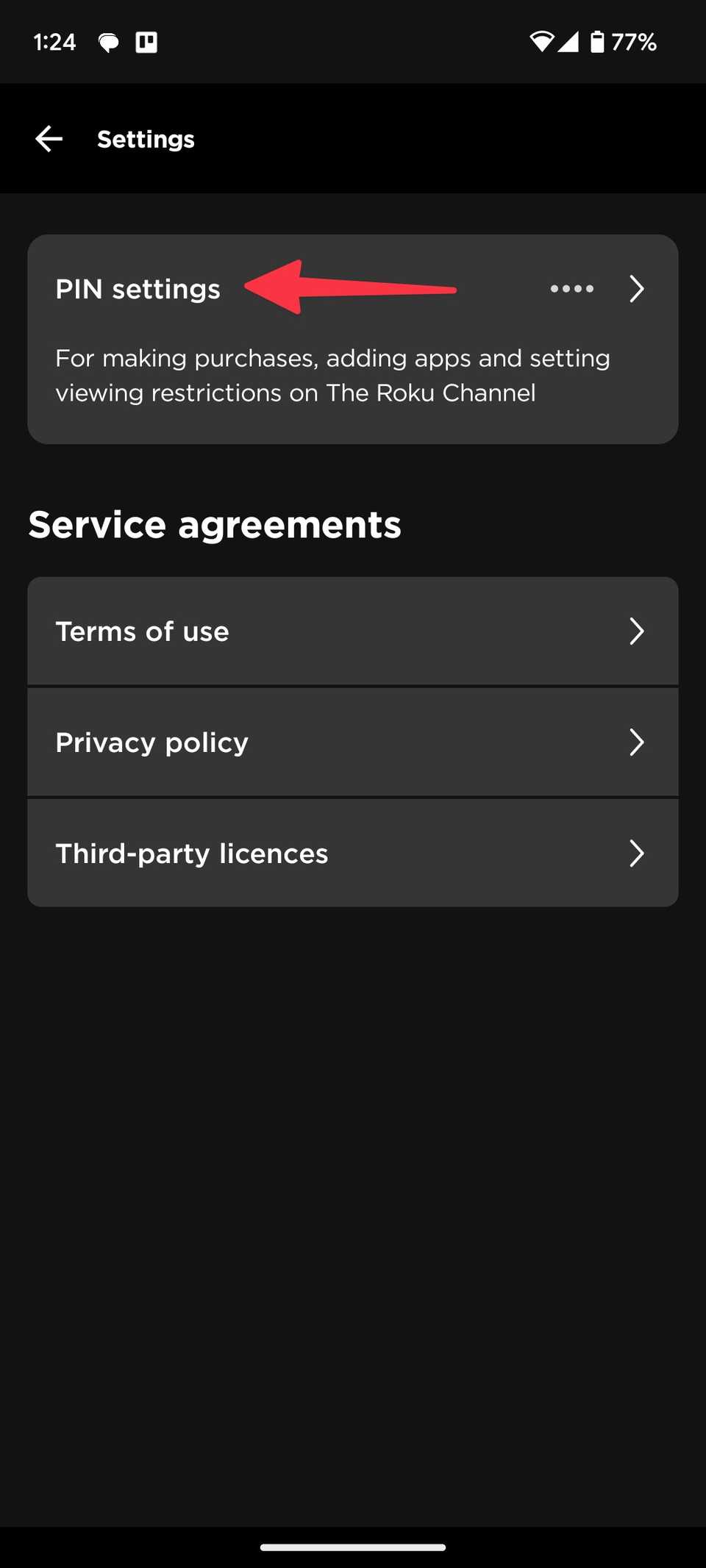Tap the speech bubble notification icon
The height and width of the screenshot is (1568, 706).
(x=109, y=42)
